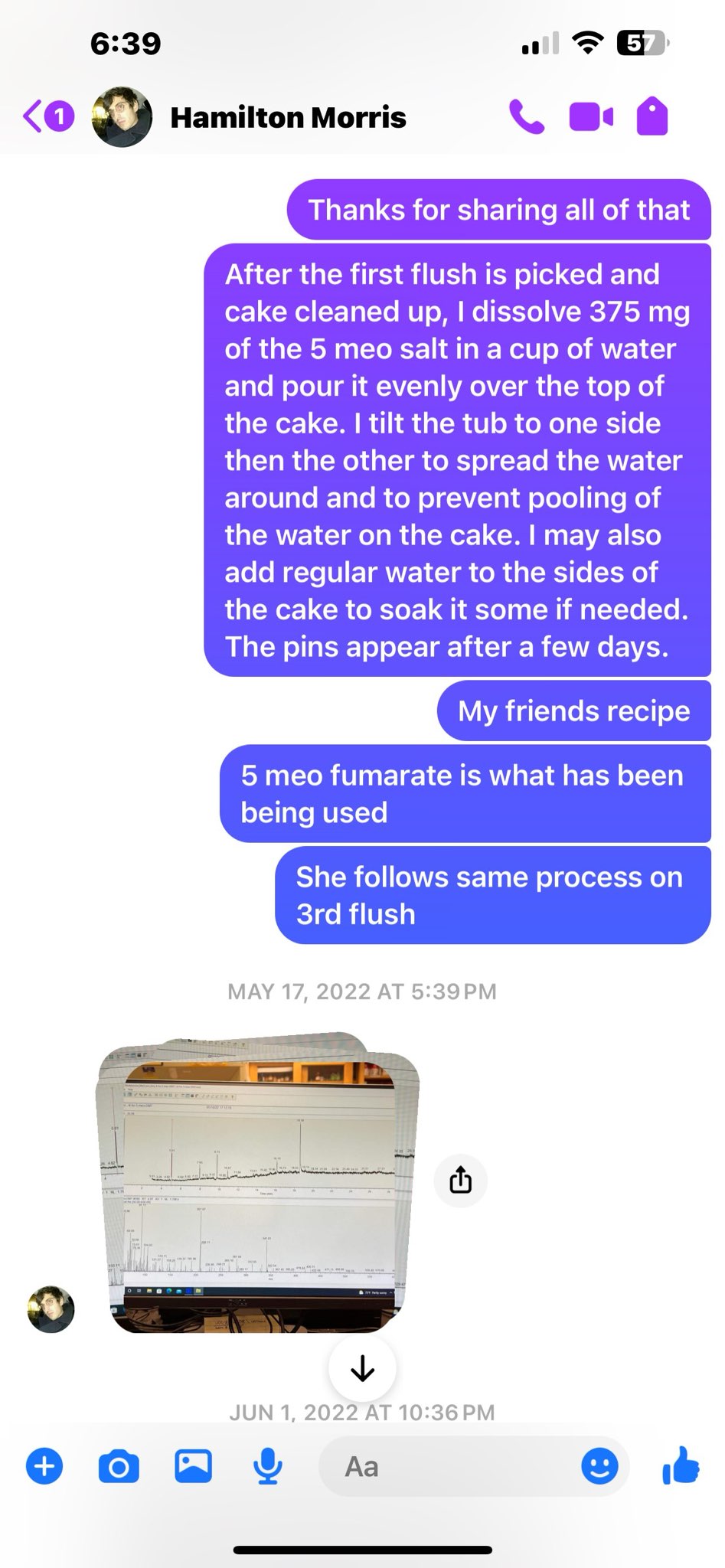Go back to the chats list
The height and width of the screenshot is (1568, 725).
pyautogui.click(x=47, y=117)
